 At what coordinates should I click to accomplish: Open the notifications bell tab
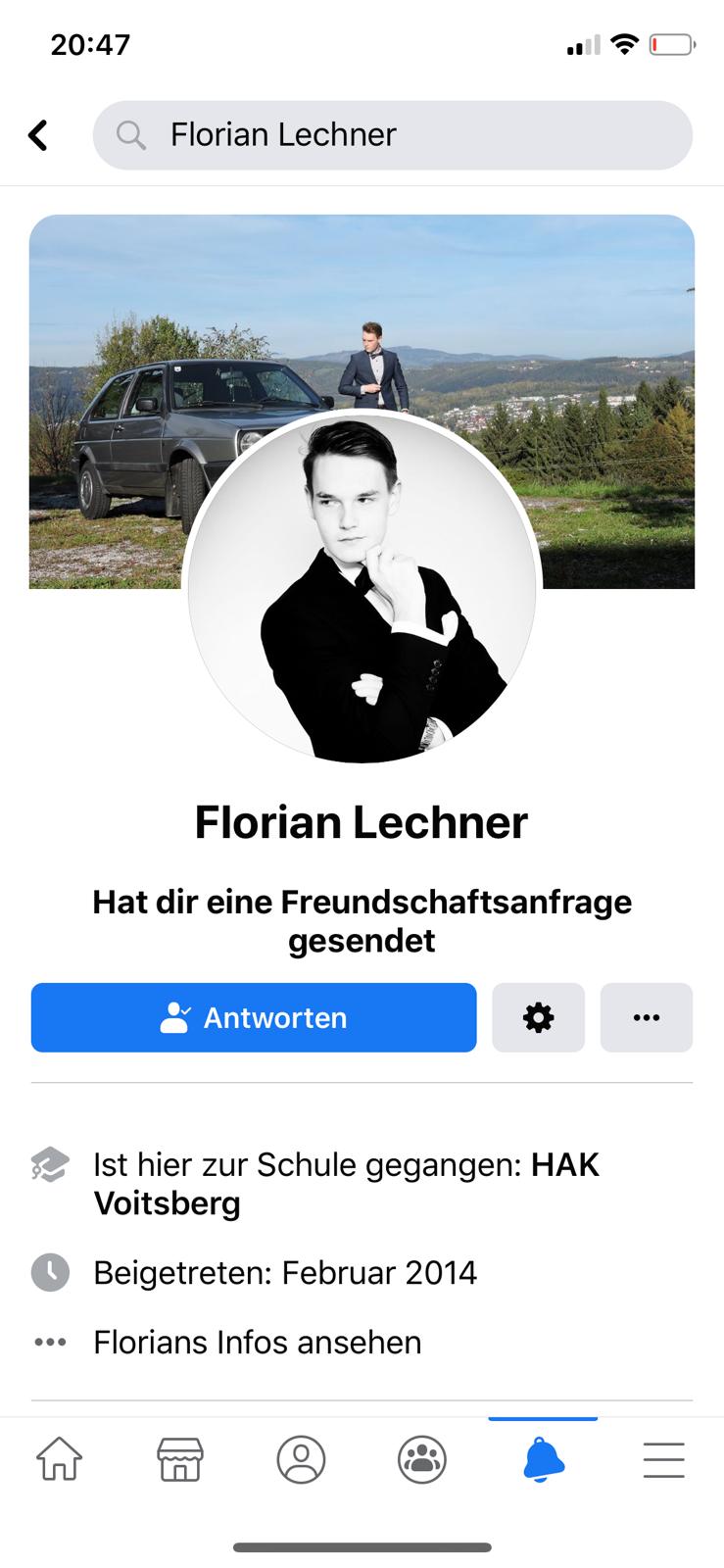[x=544, y=1459]
